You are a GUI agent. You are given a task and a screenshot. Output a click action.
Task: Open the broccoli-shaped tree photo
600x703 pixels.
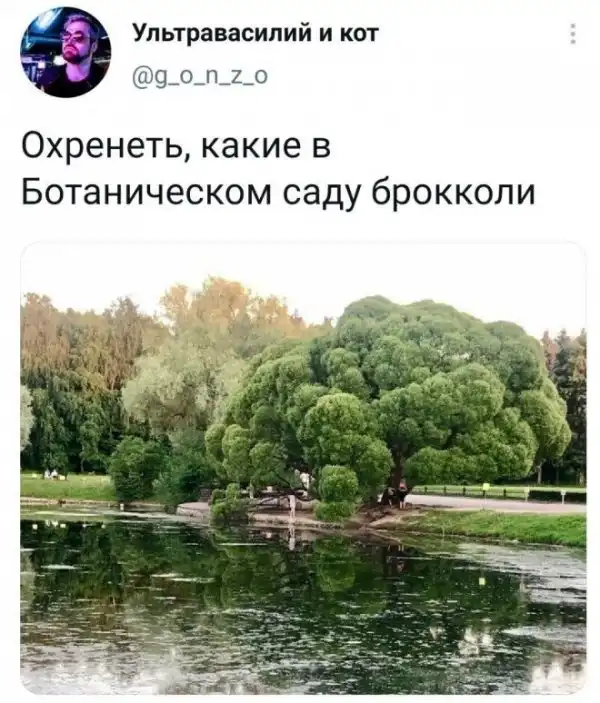pyautogui.click(x=303, y=467)
